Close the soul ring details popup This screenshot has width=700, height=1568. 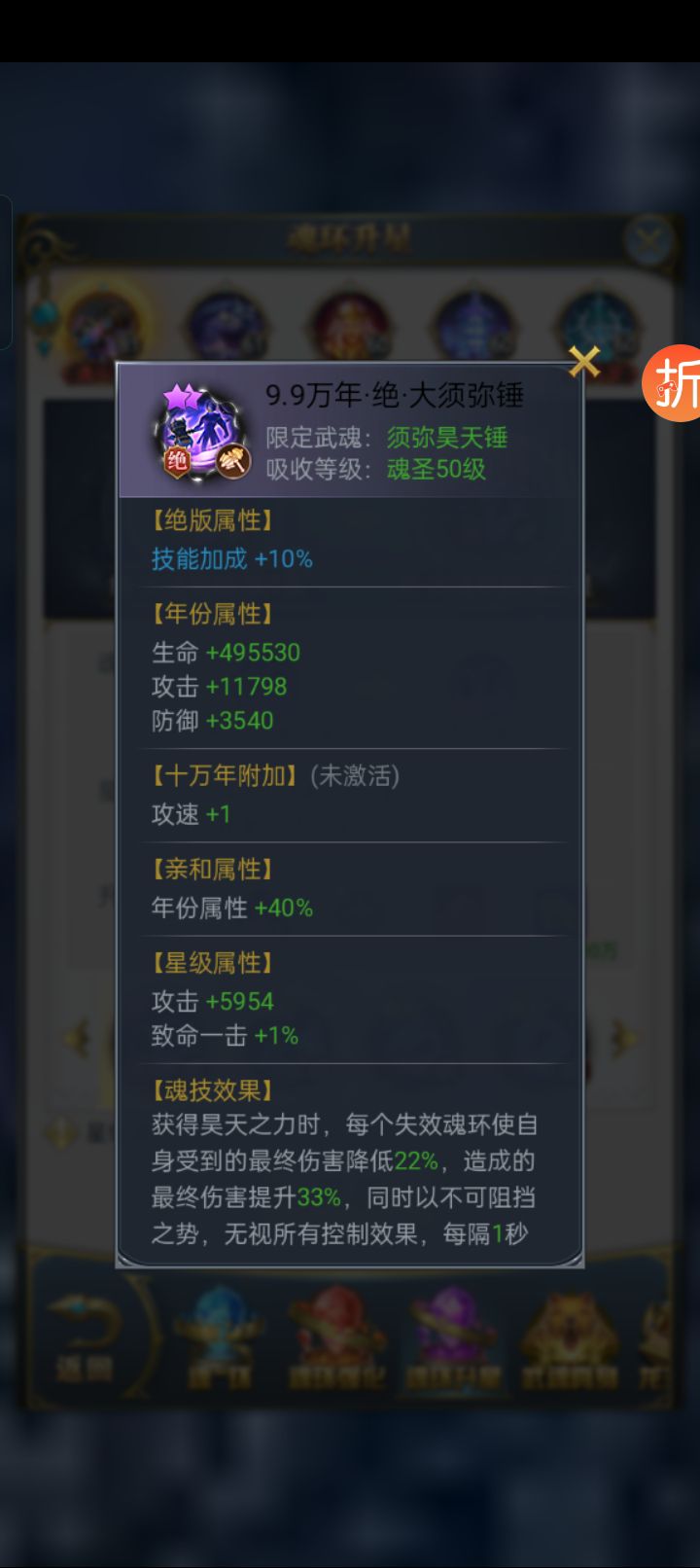[584, 362]
